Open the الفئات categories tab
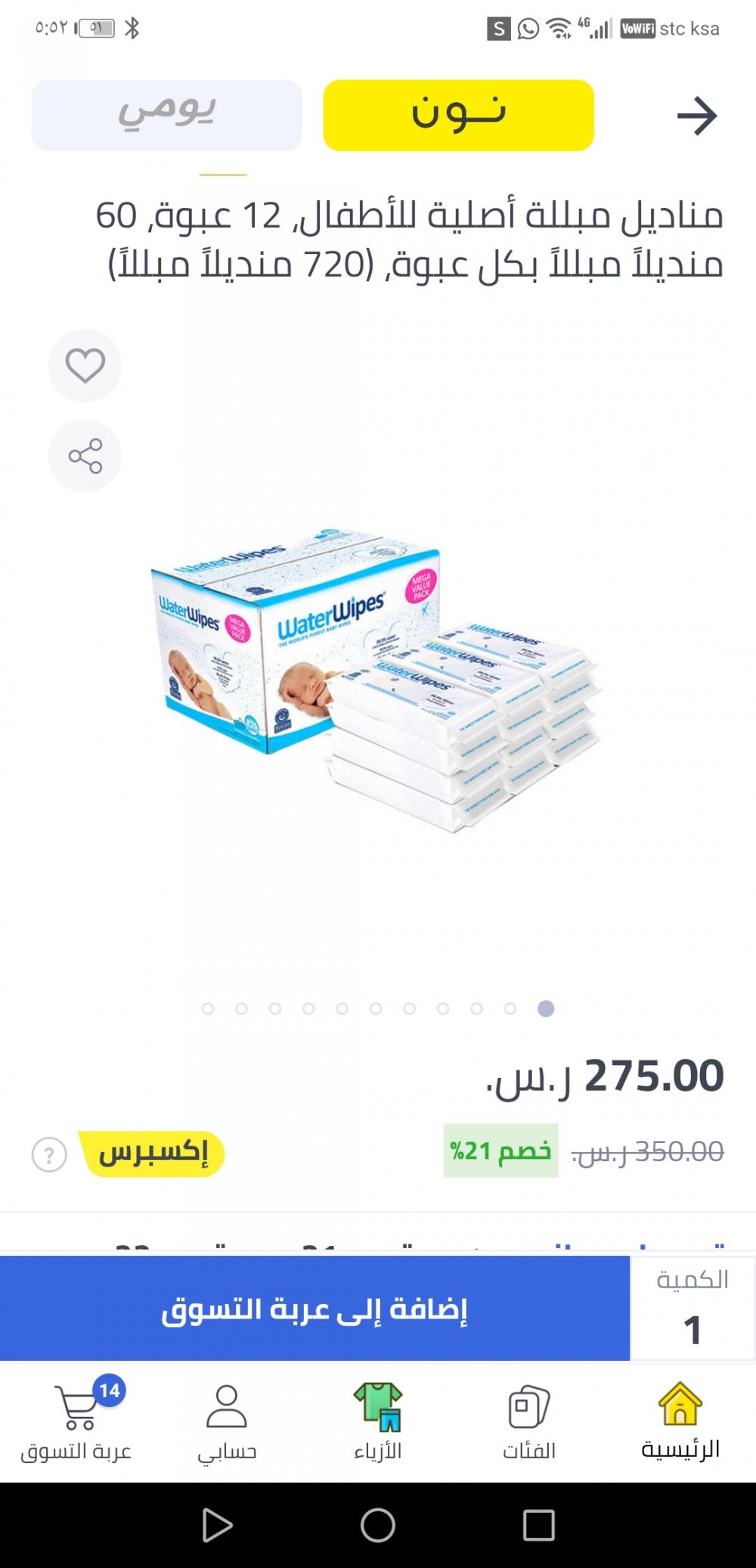This screenshot has width=756, height=1568. (x=529, y=1421)
